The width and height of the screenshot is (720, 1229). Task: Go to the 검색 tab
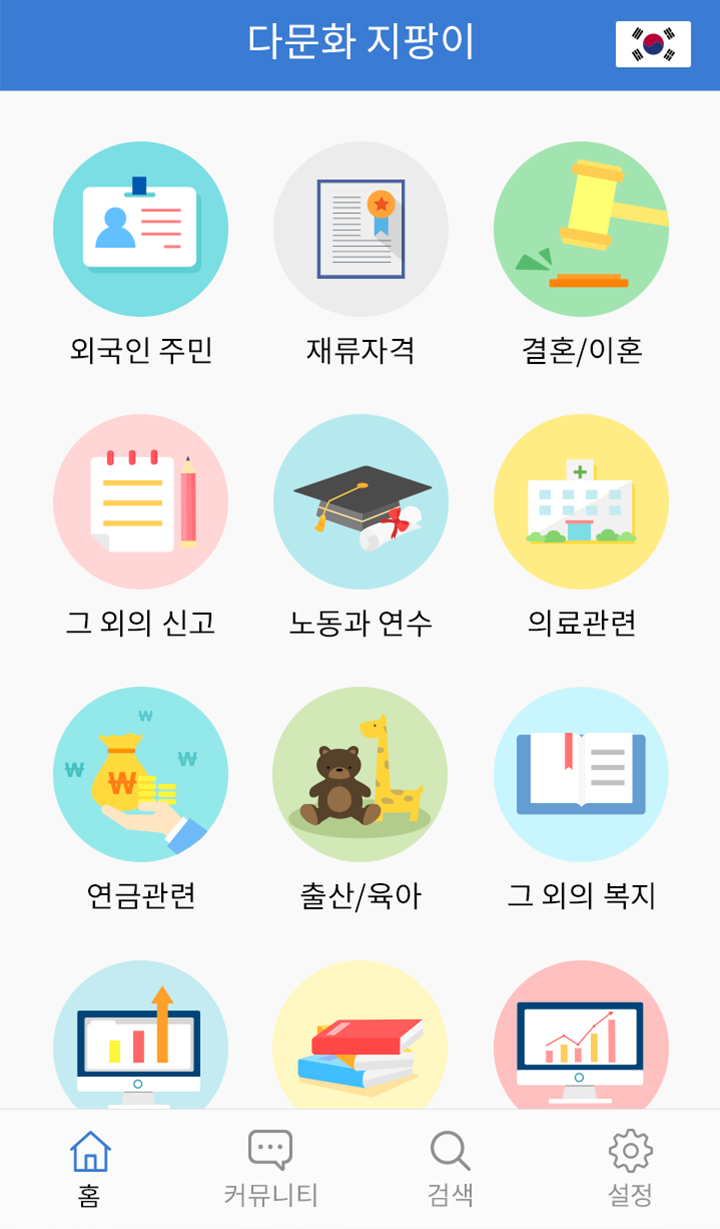pyautogui.click(x=450, y=1168)
